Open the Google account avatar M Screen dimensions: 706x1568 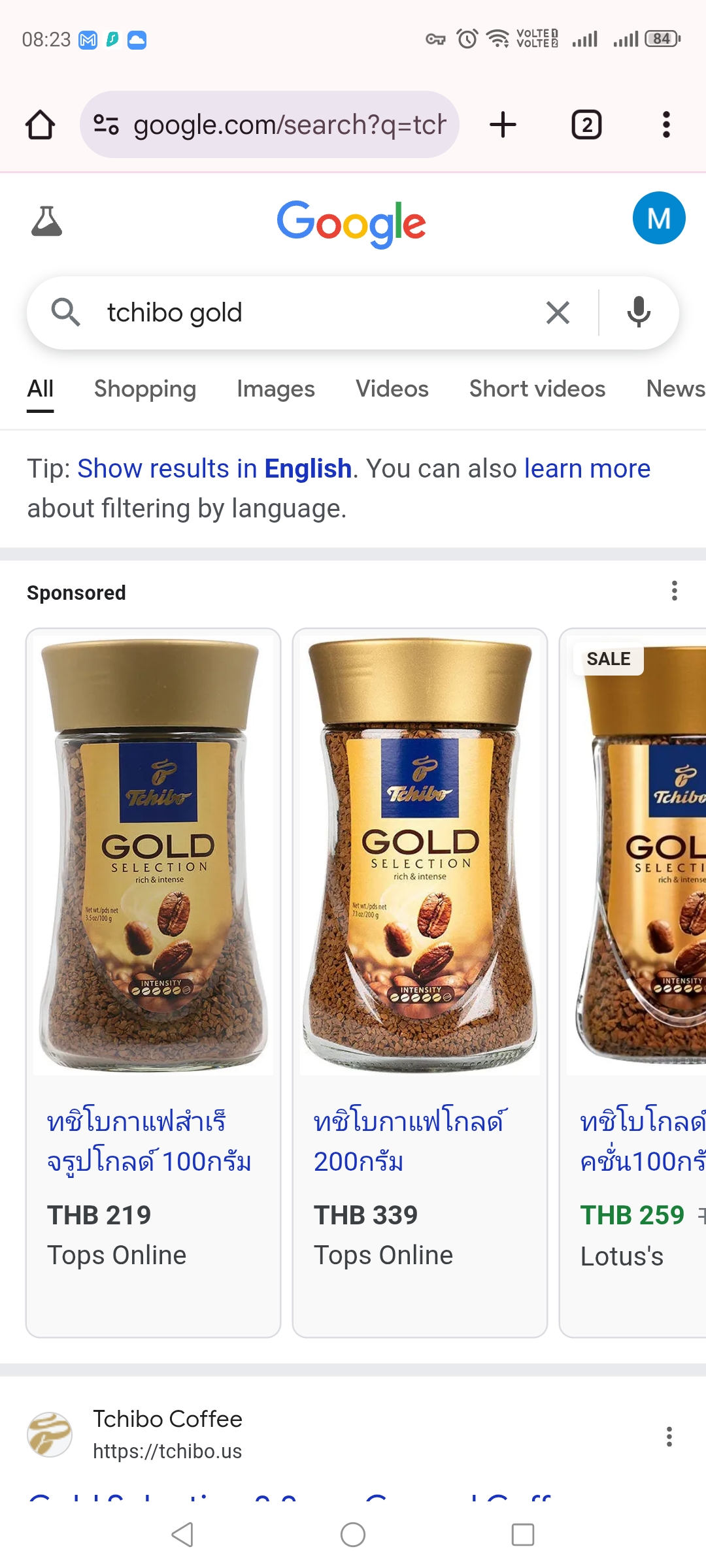(x=659, y=218)
